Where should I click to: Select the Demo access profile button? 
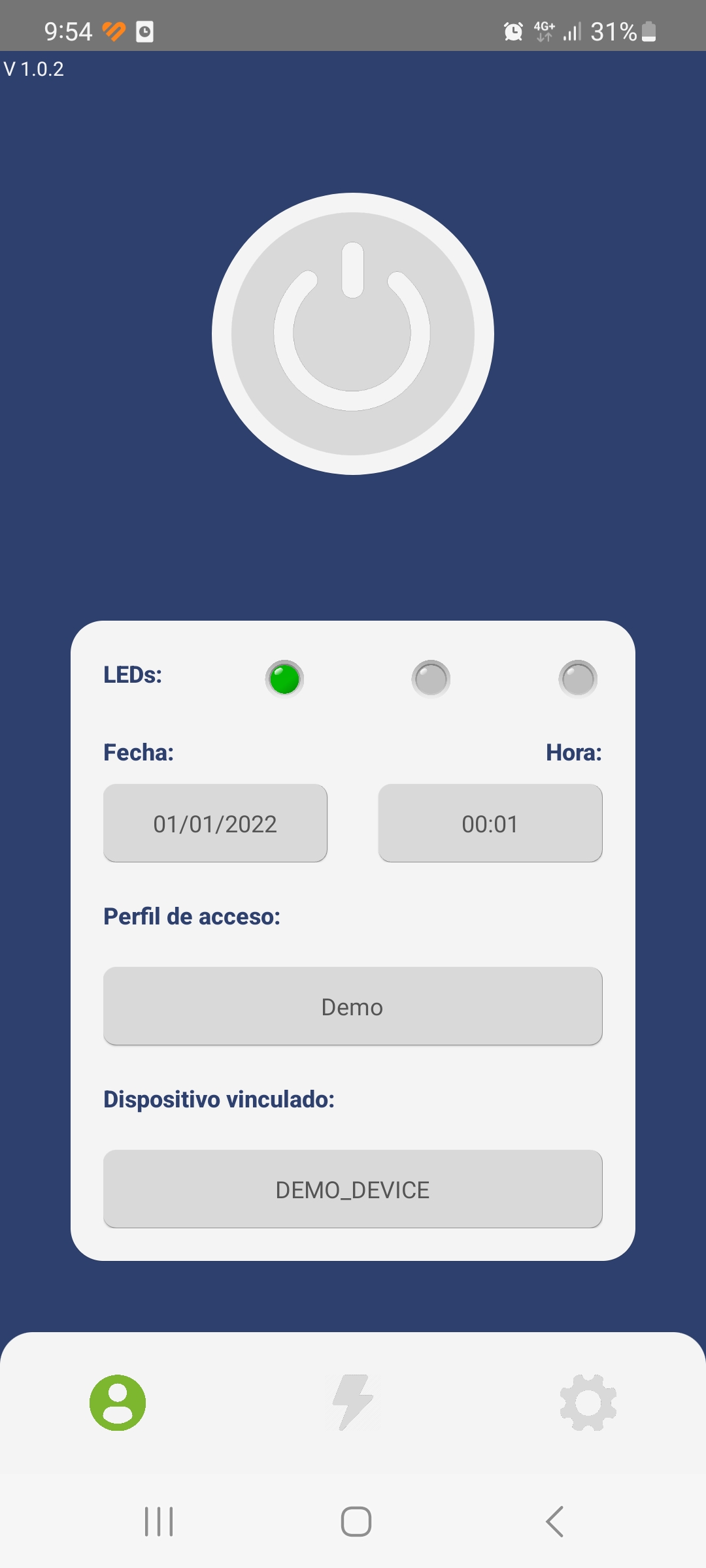[353, 1006]
